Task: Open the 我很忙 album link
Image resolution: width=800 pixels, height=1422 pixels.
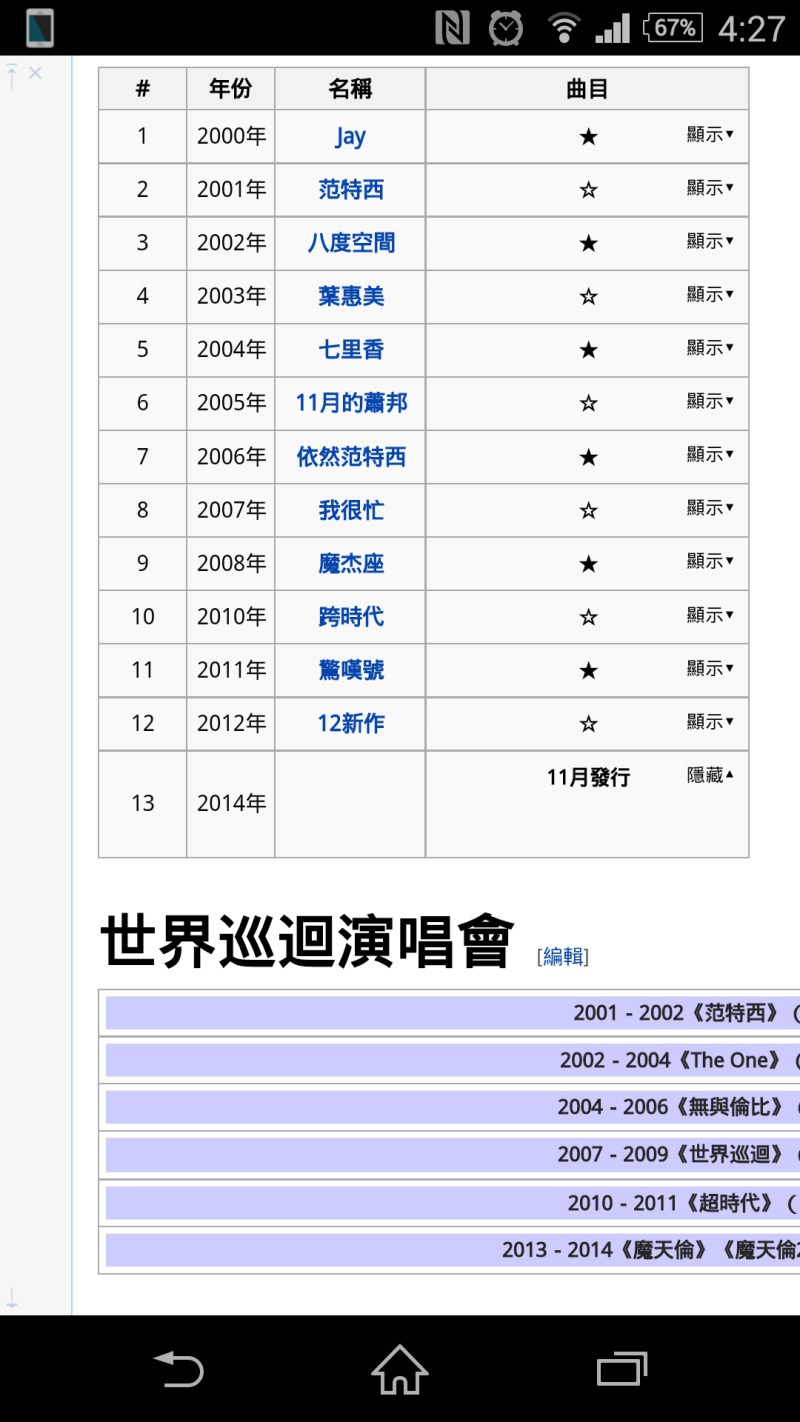Action: pyautogui.click(x=350, y=510)
